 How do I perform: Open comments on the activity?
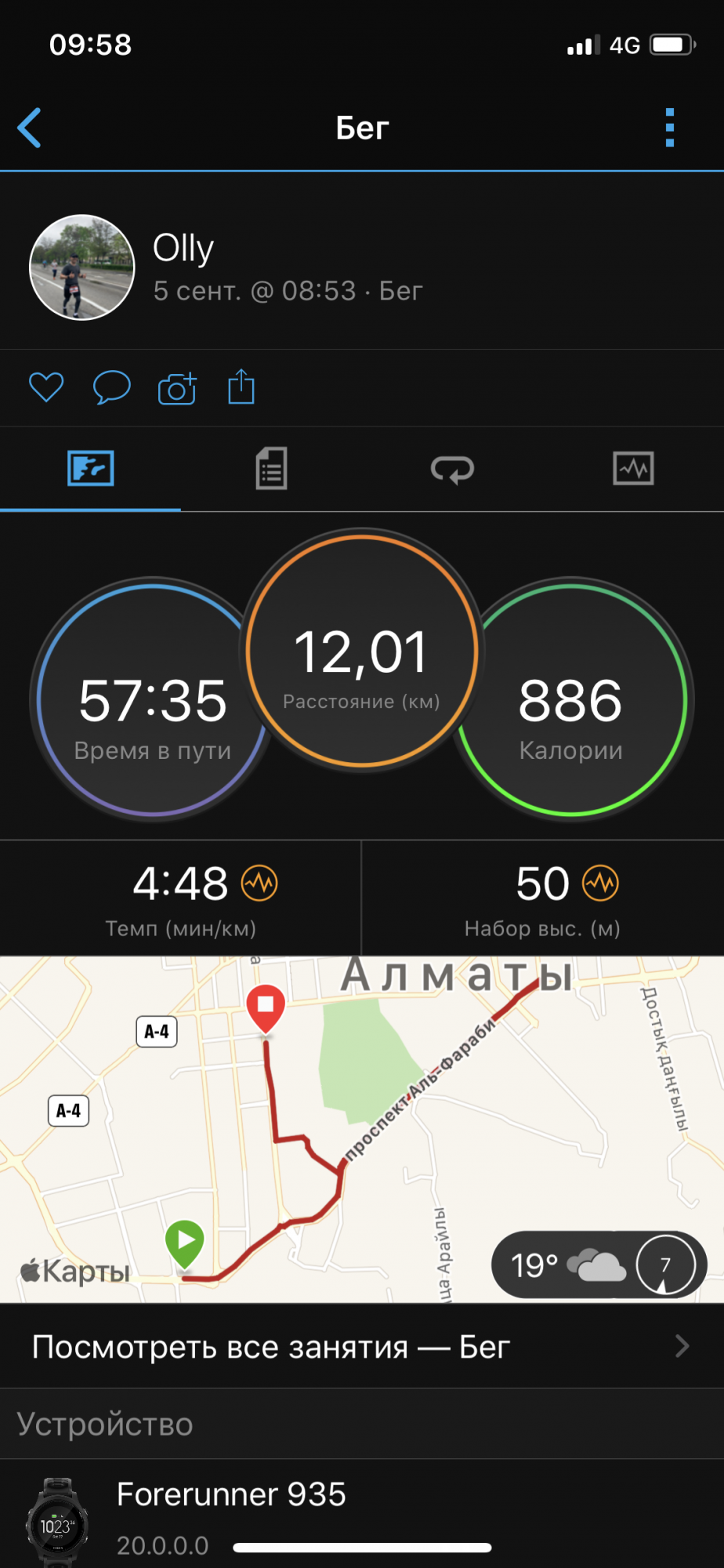111,387
